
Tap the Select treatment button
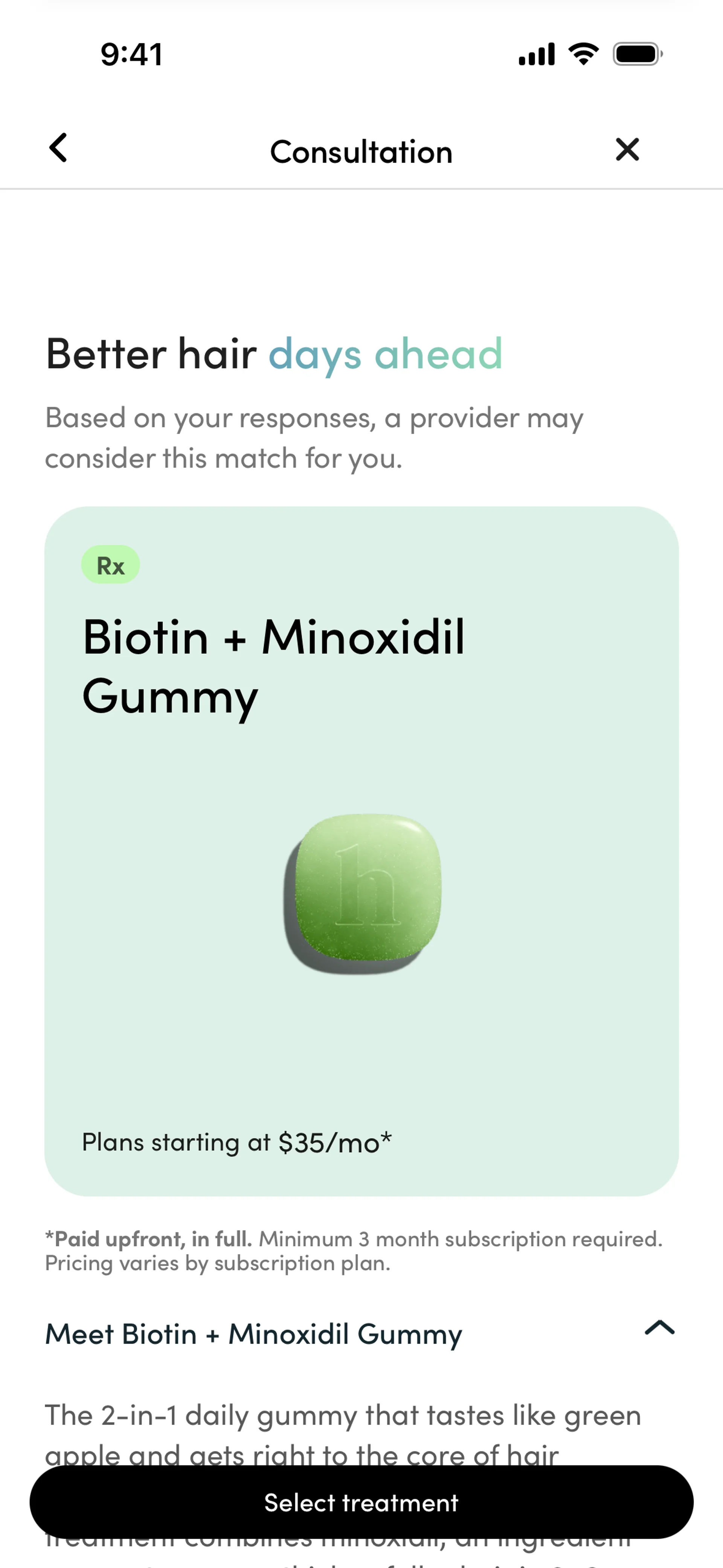pos(361,1502)
